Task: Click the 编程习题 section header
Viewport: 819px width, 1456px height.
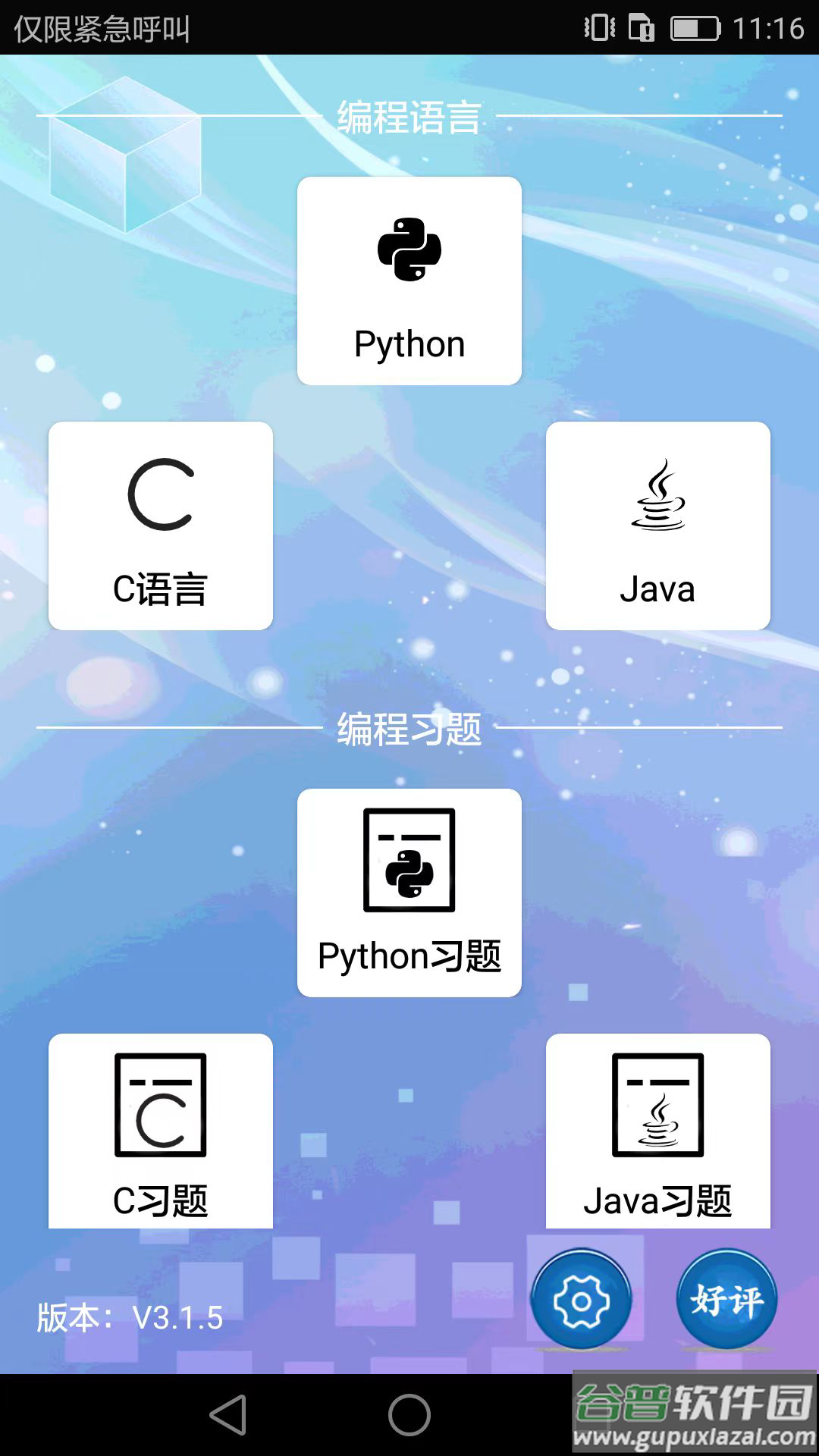Action: point(409,728)
